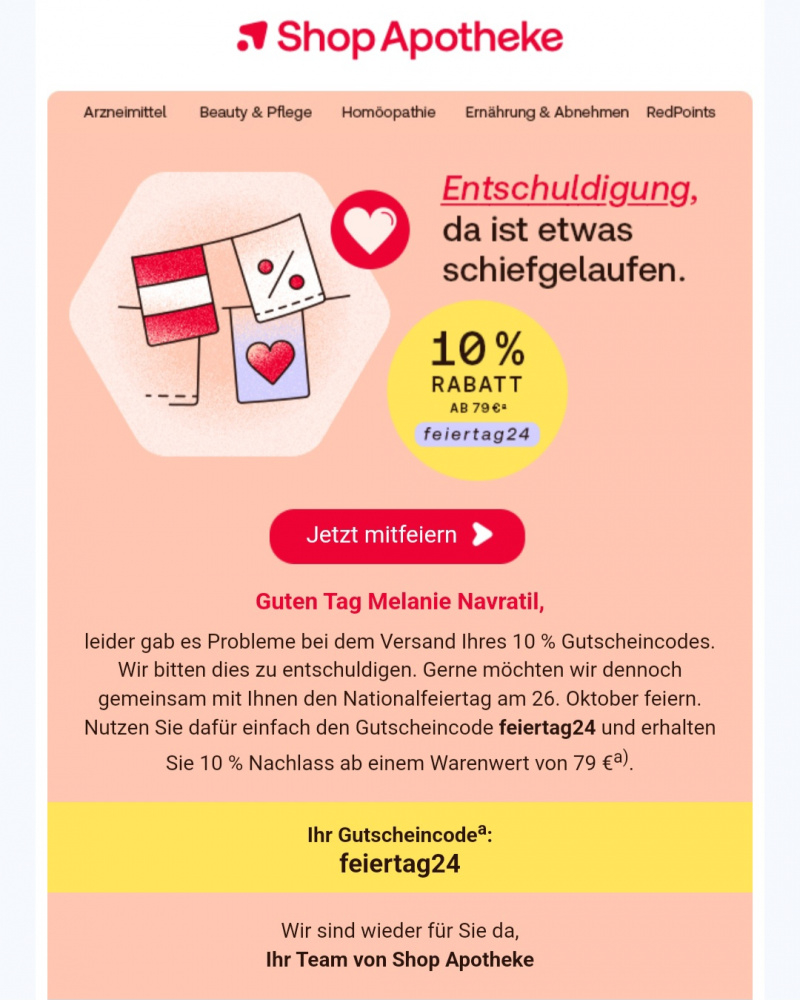This screenshot has width=800, height=1000.
Task: Open the Arzneimittel category link
Action: pyautogui.click(x=125, y=113)
